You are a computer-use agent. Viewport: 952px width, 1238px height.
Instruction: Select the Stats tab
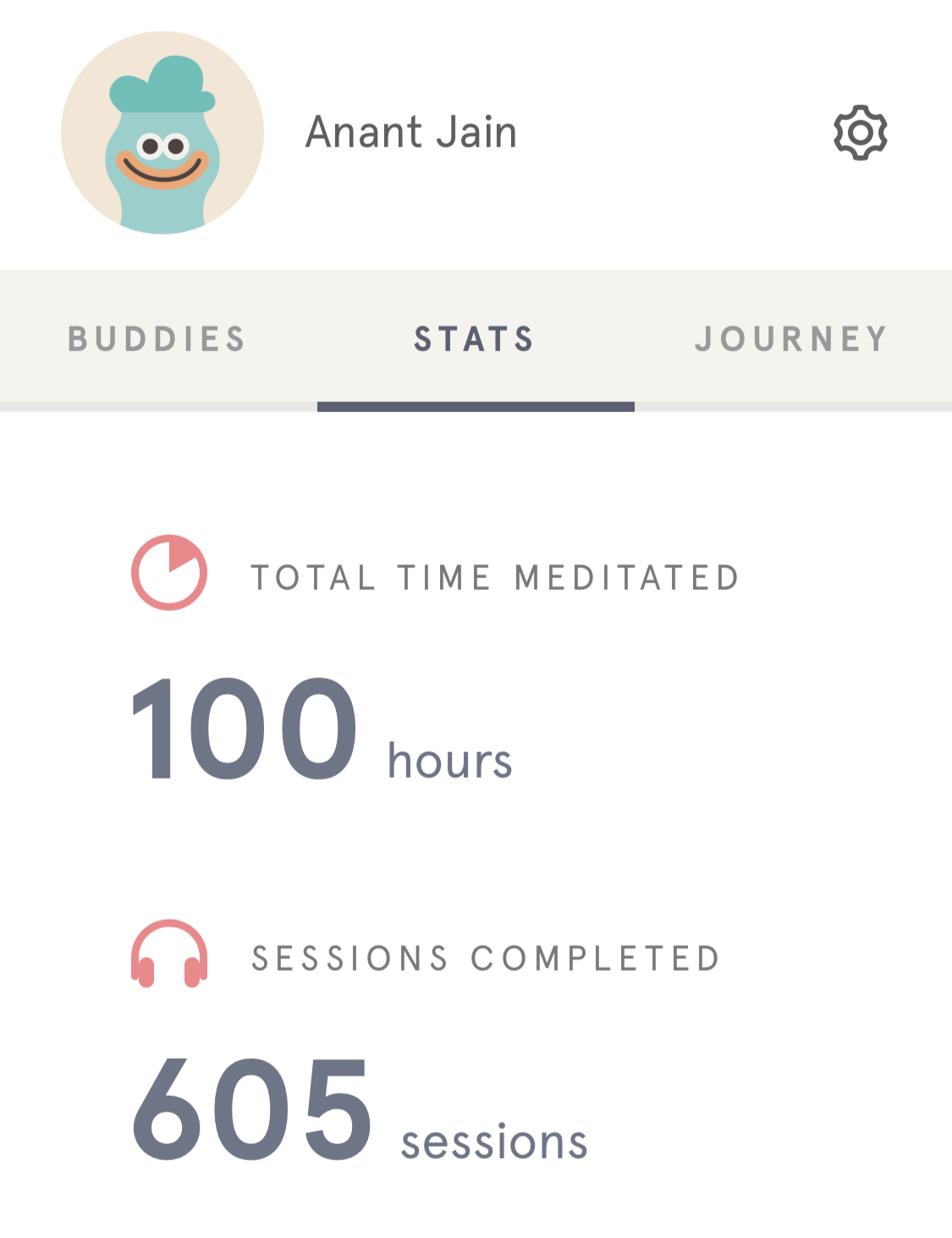pyautogui.click(x=475, y=339)
